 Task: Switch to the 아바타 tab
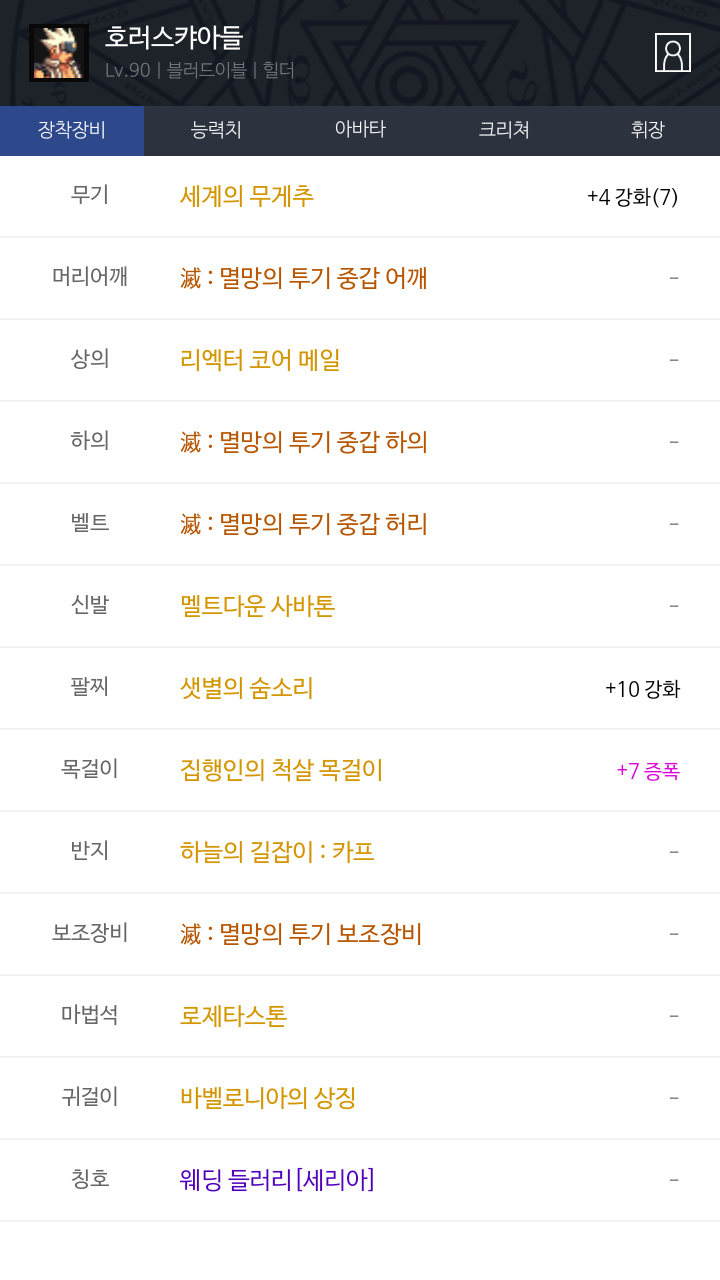click(x=360, y=130)
